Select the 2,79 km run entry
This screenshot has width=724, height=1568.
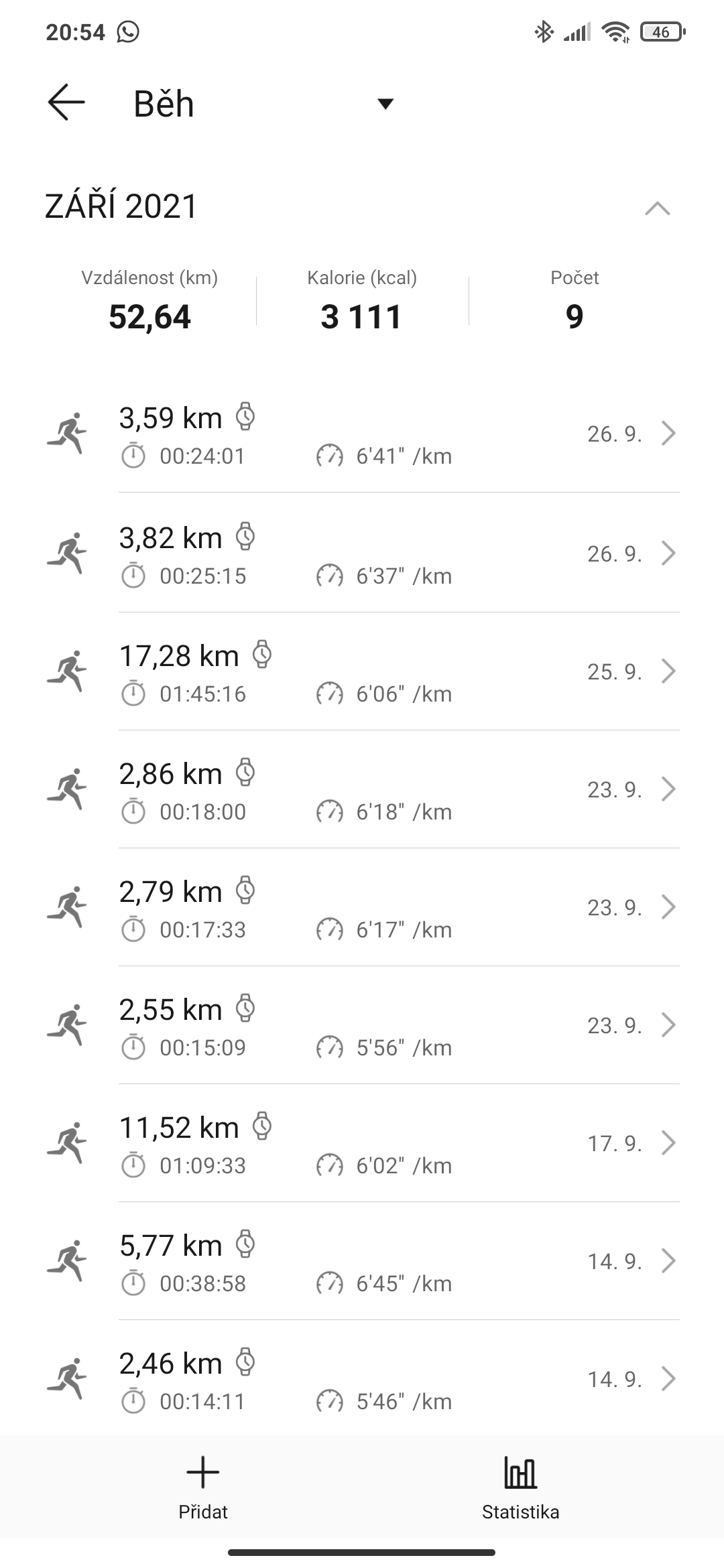[x=362, y=907]
